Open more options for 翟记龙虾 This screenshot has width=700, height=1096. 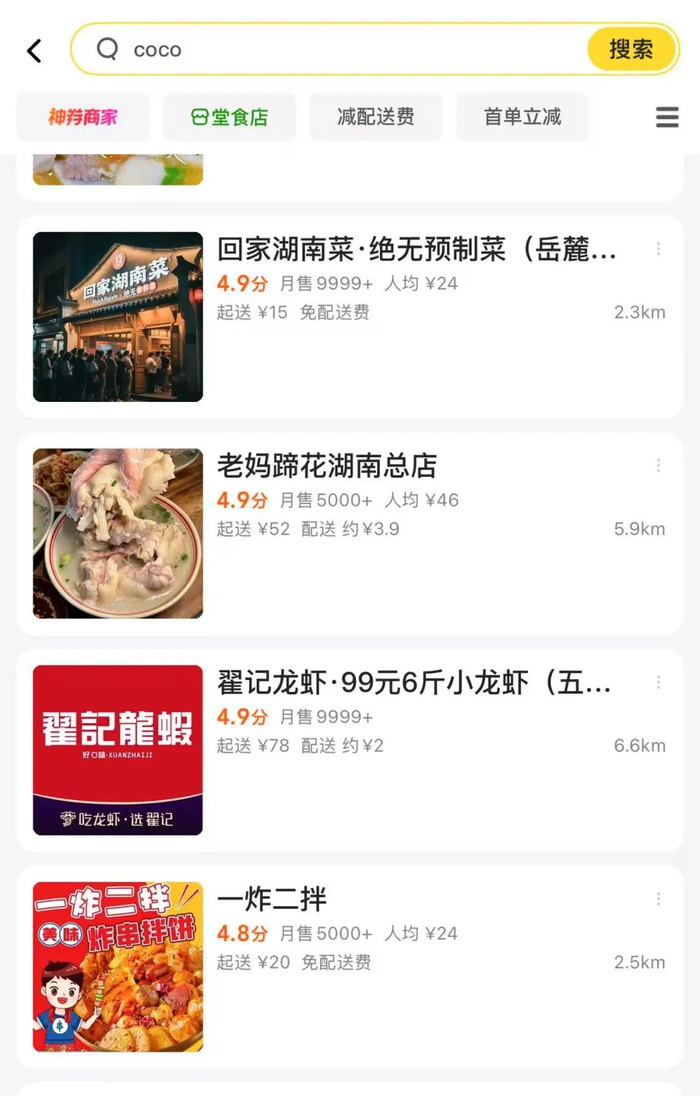tap(658, 682)
